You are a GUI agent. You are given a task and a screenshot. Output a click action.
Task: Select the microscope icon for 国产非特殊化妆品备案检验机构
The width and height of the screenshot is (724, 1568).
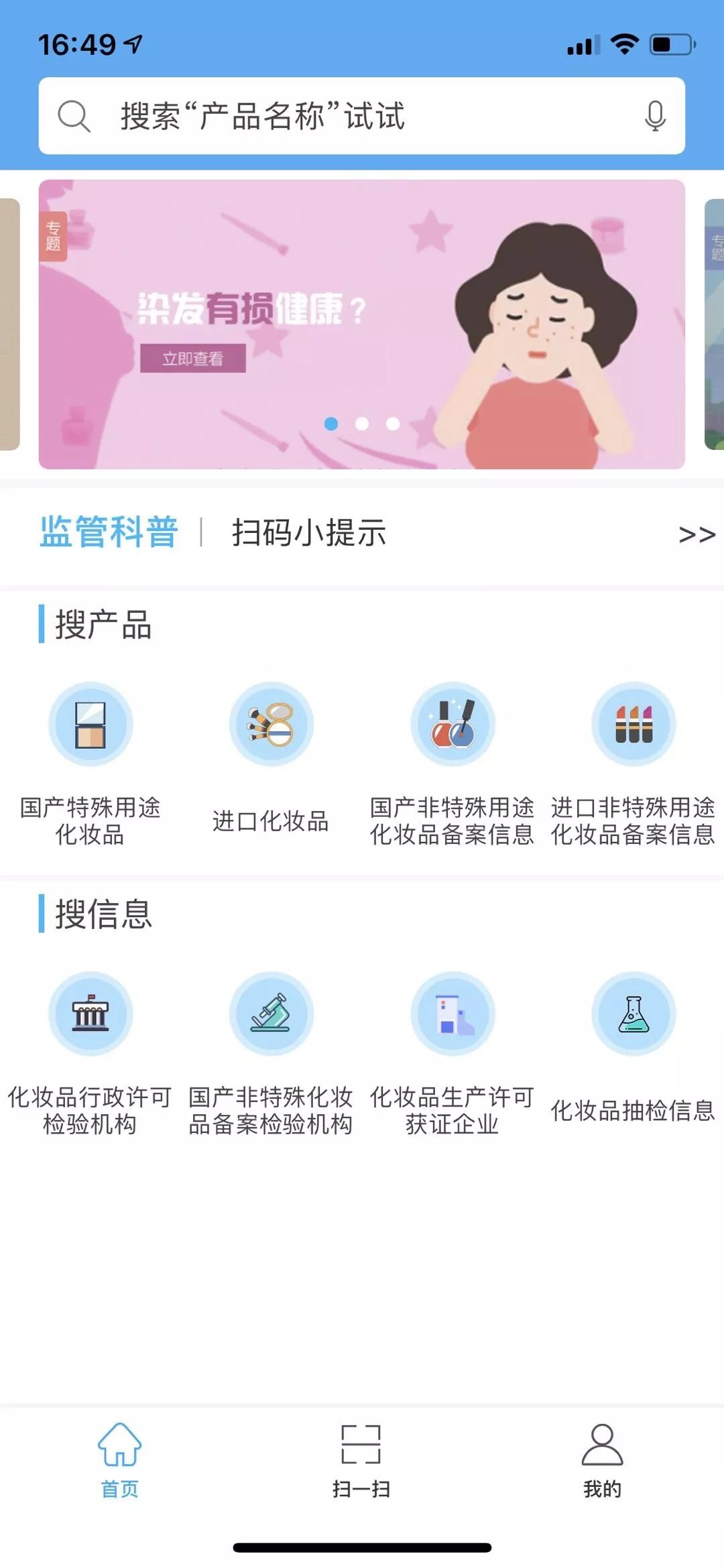271,1014
